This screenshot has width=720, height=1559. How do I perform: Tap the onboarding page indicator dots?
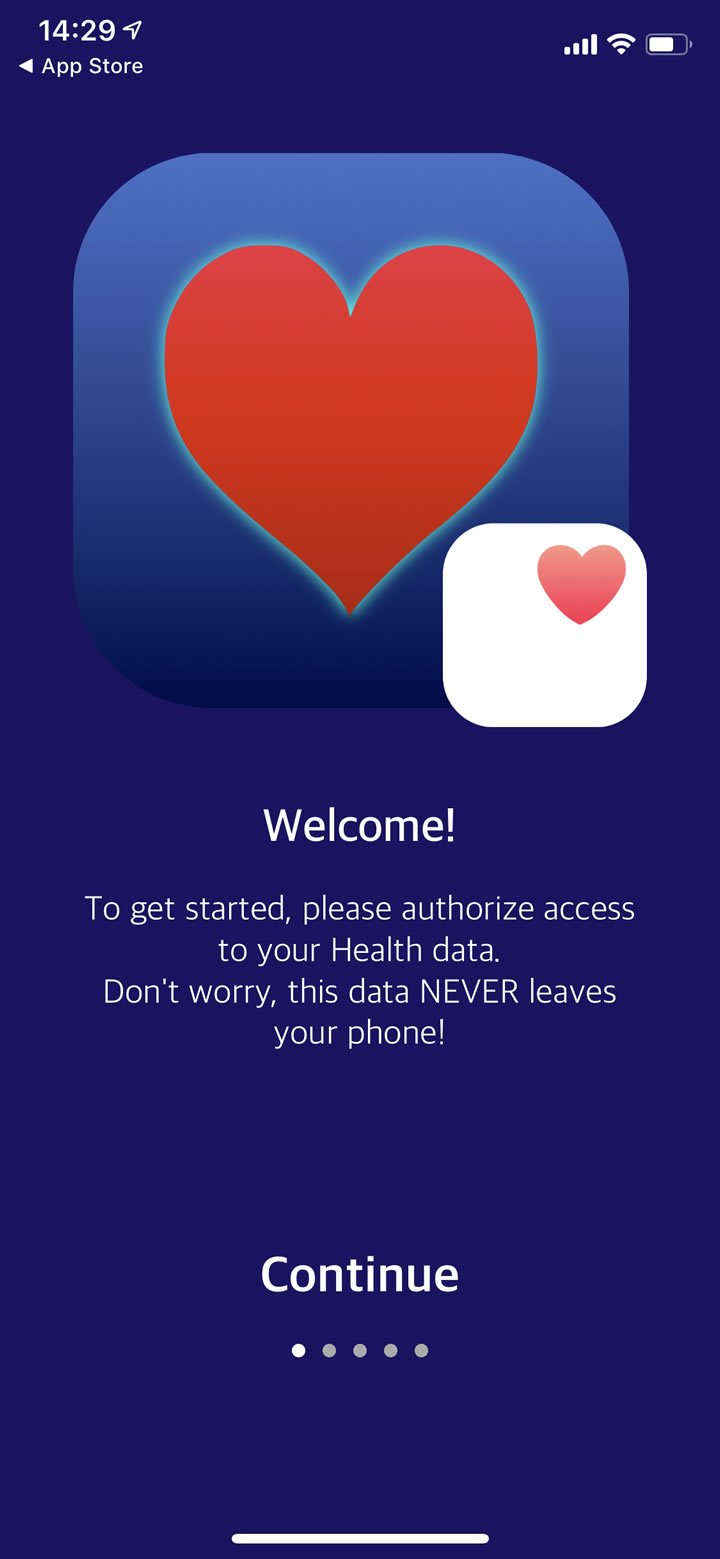[x=360, y=1351]
